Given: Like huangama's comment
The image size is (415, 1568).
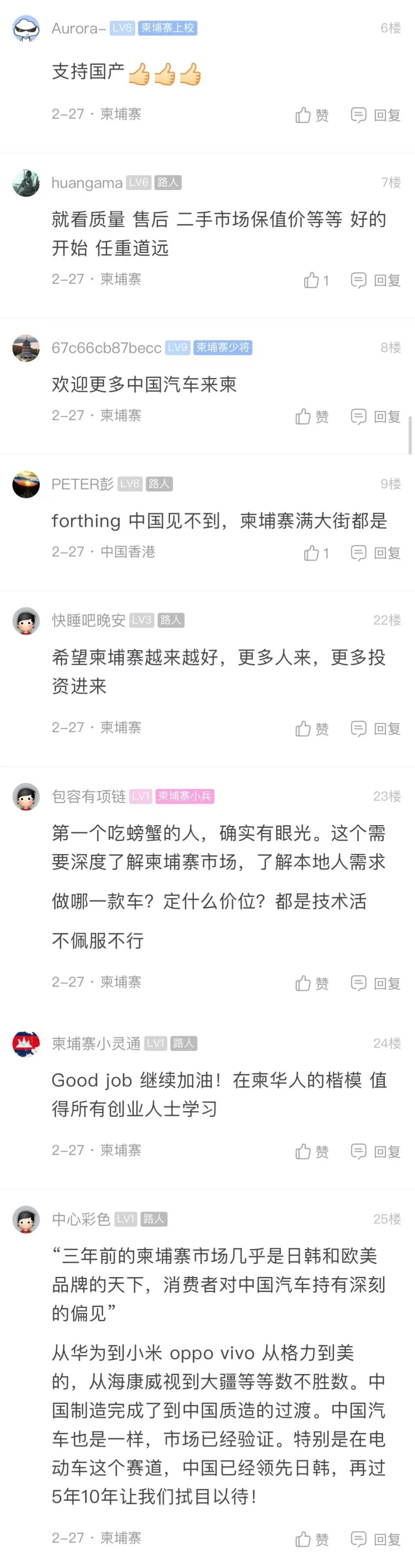Looking at the screenshot, I should coord(316,280).
